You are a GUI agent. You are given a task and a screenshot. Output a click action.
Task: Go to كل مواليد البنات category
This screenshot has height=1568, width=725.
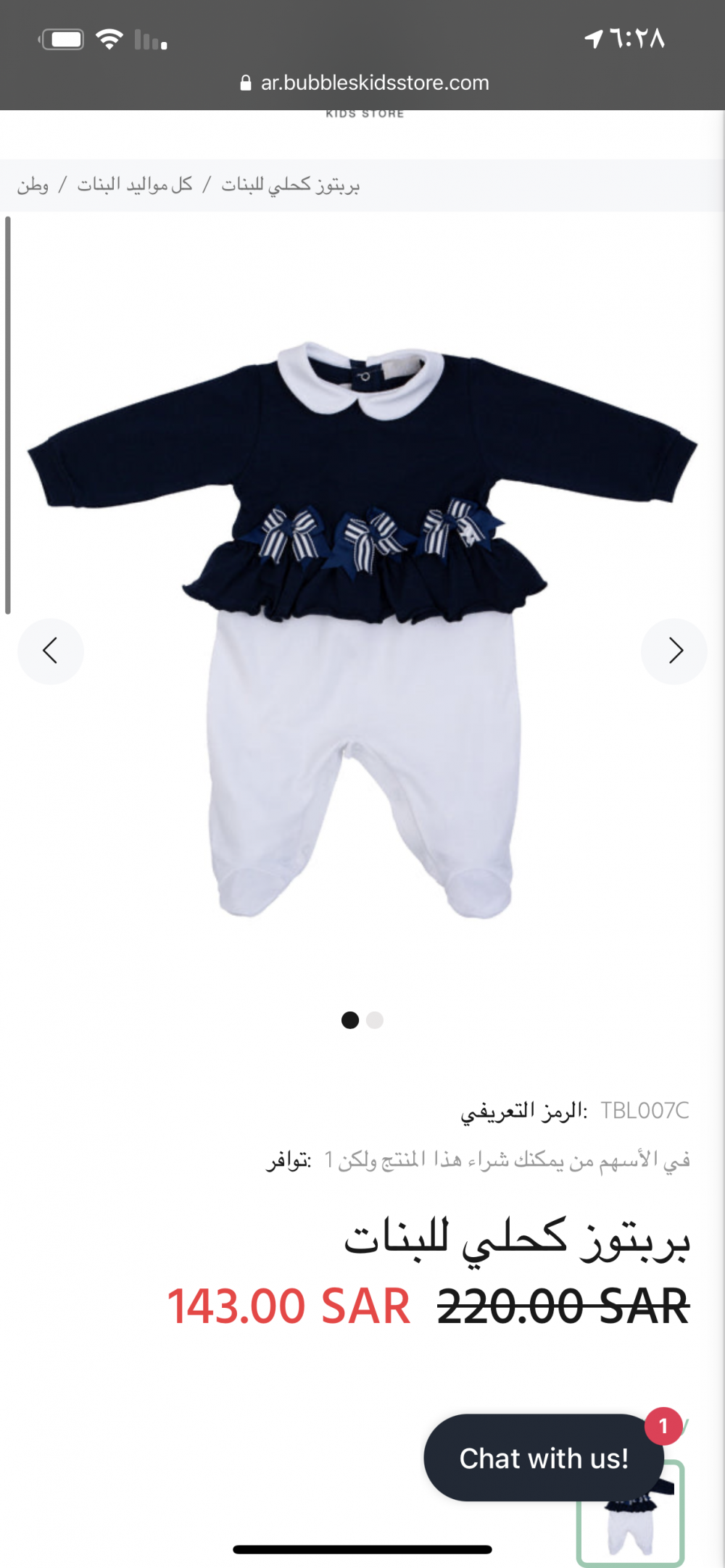pos(135,185)
